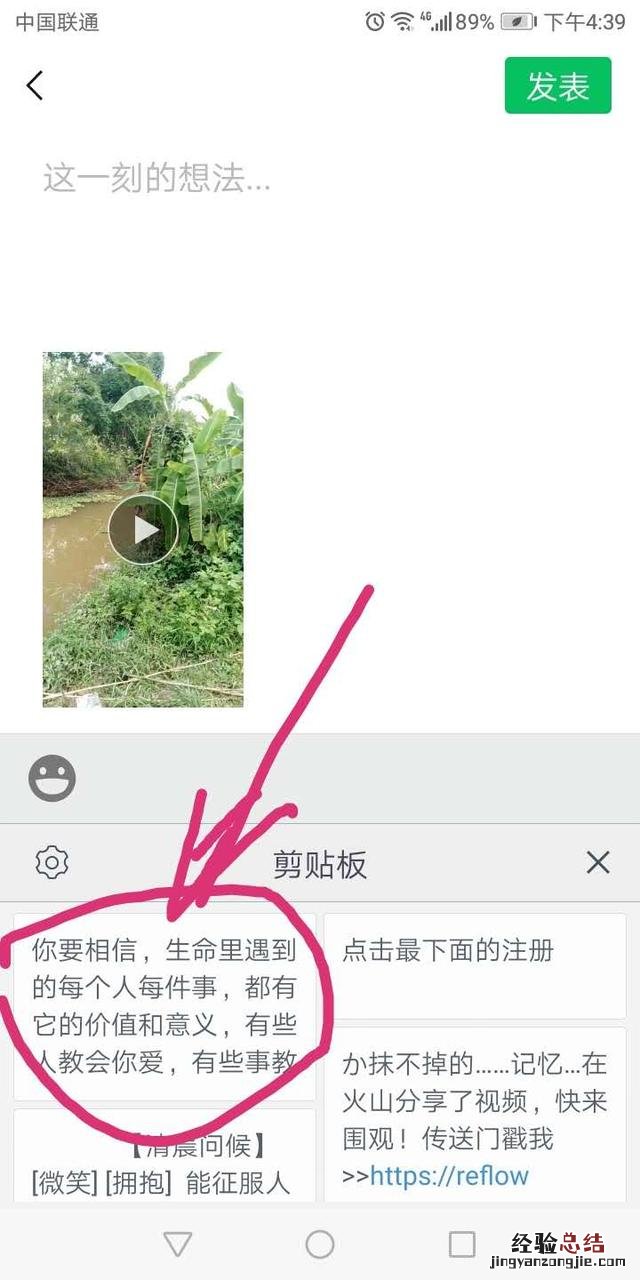Tap the system home button
640x1280 pixels.
[320, 1244]
